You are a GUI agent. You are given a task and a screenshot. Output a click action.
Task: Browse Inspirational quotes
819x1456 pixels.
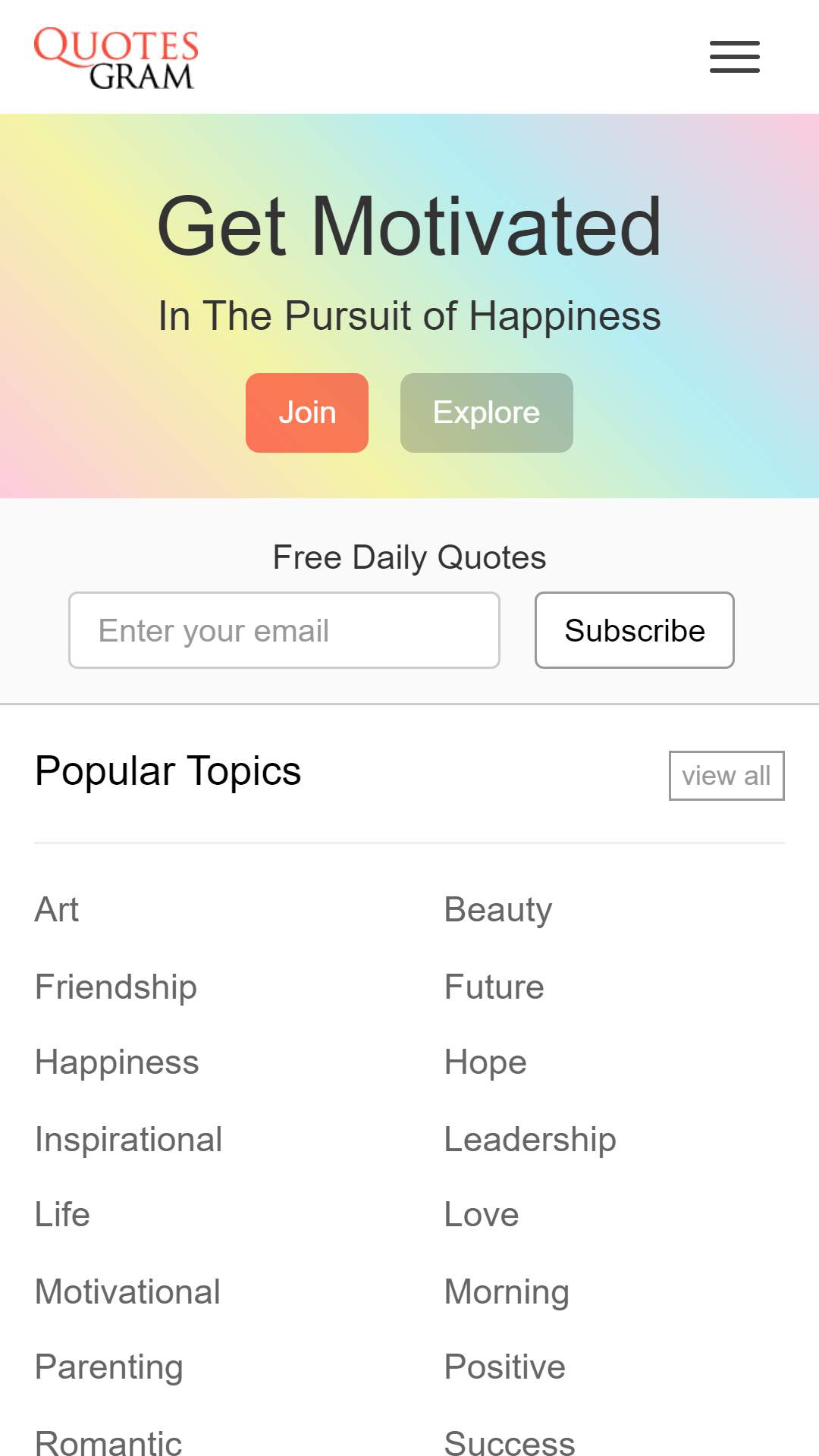click(129, 1140)
